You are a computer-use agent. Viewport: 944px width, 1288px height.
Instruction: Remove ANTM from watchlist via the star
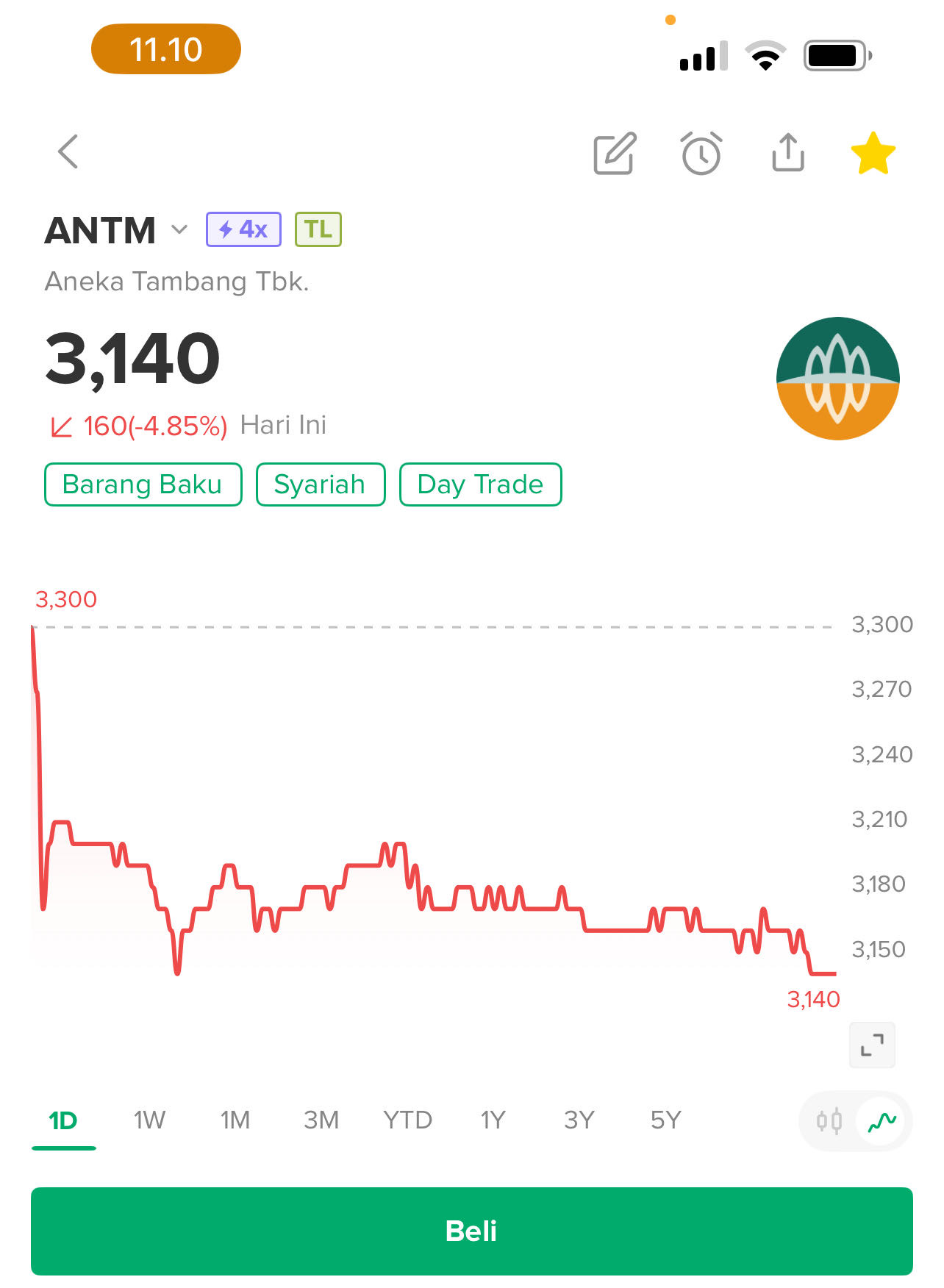pos(873,154)
